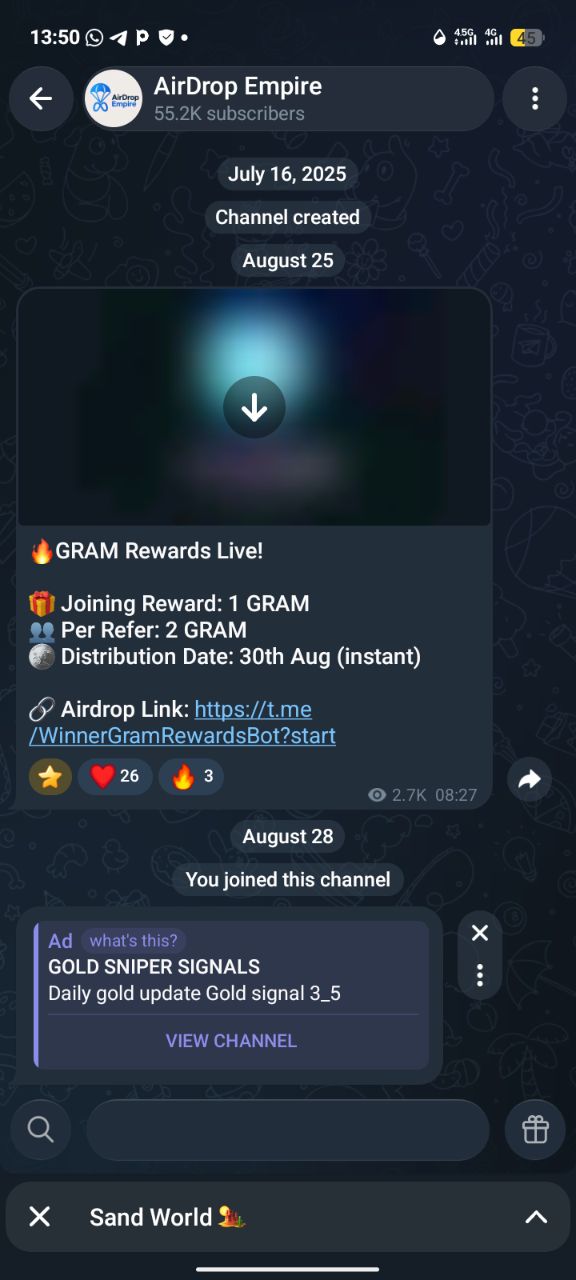Viewport: 576px width, 1280px height.
Task: Open ad options three-dot menu
Action: point(480,975)
